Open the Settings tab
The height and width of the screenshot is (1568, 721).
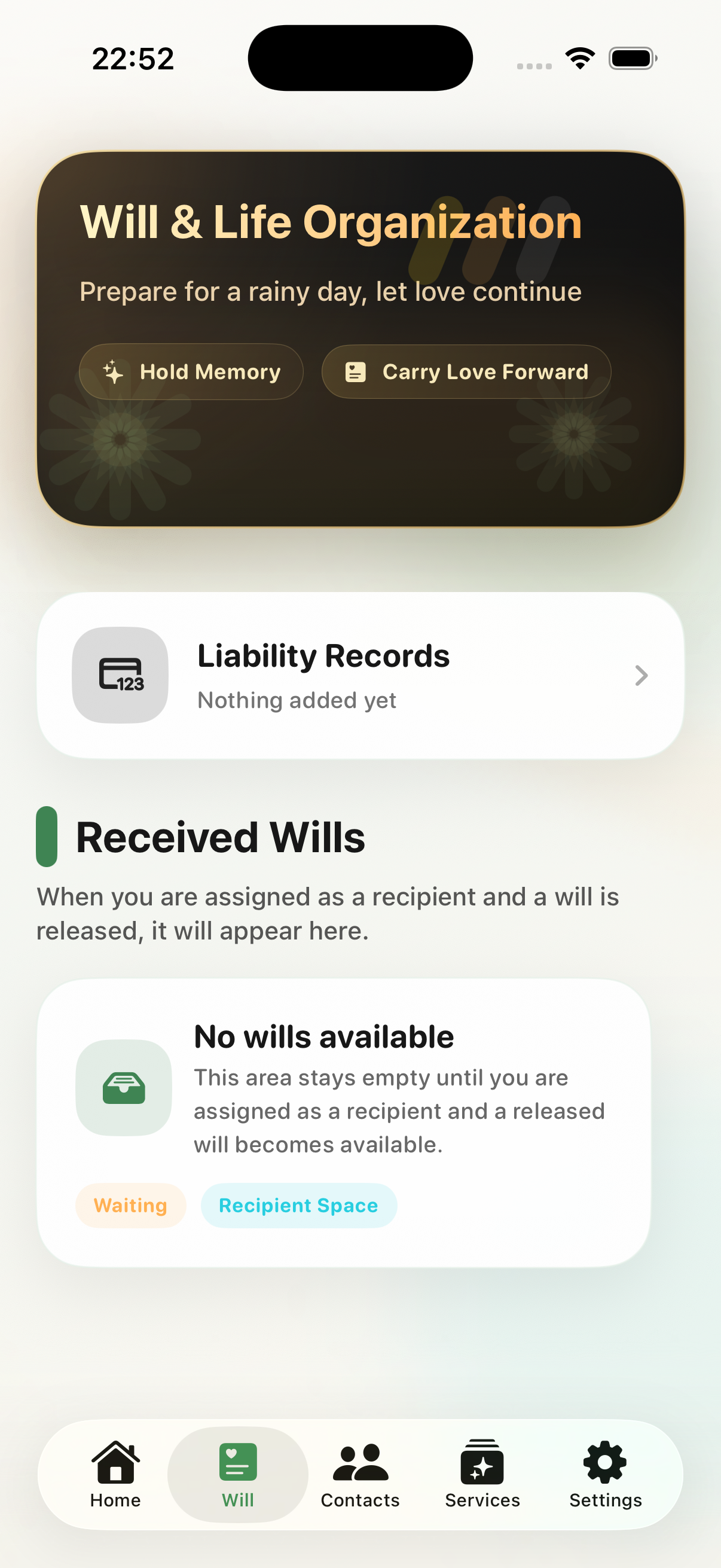pyautogui.click(x=605, y=1474)
